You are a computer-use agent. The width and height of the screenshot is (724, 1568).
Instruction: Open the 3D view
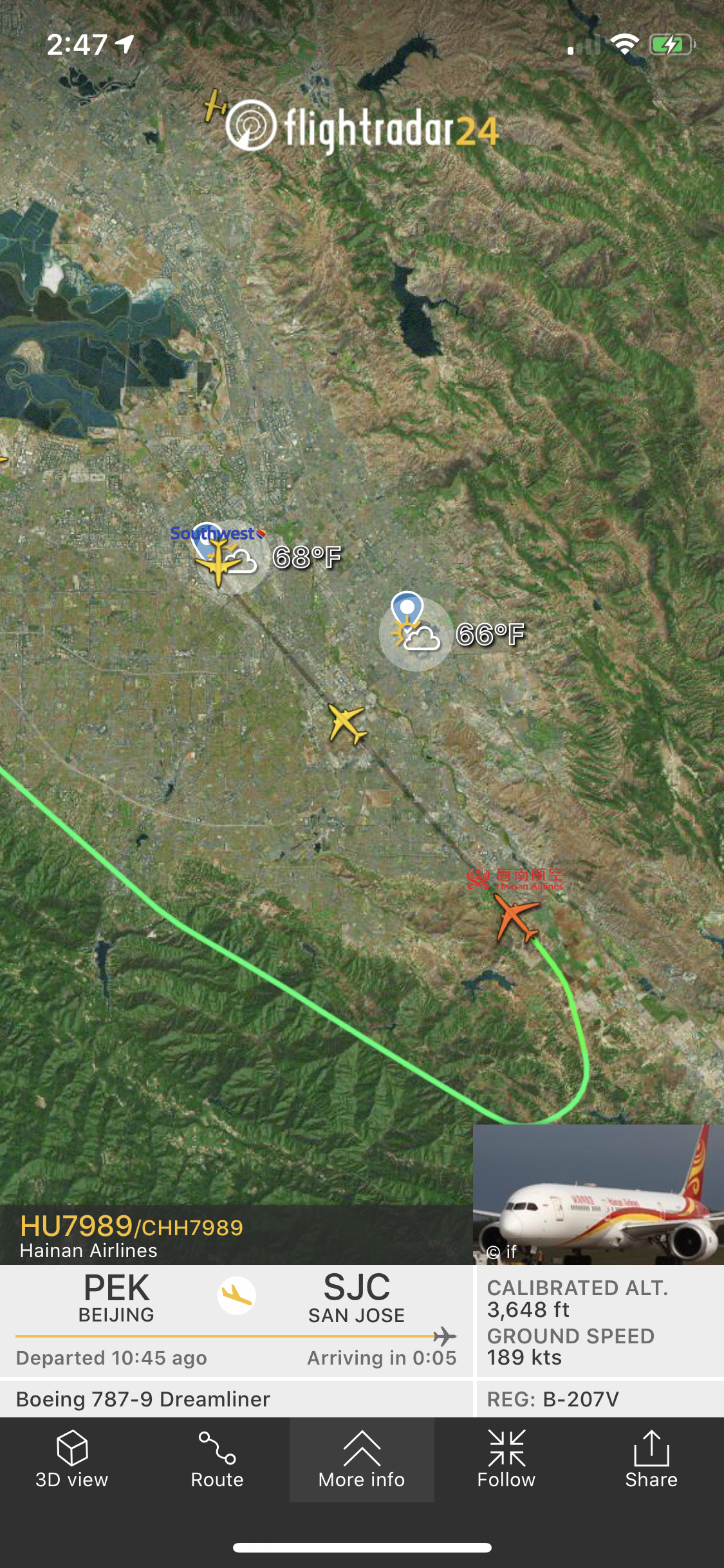click(x=71, y=1459)
